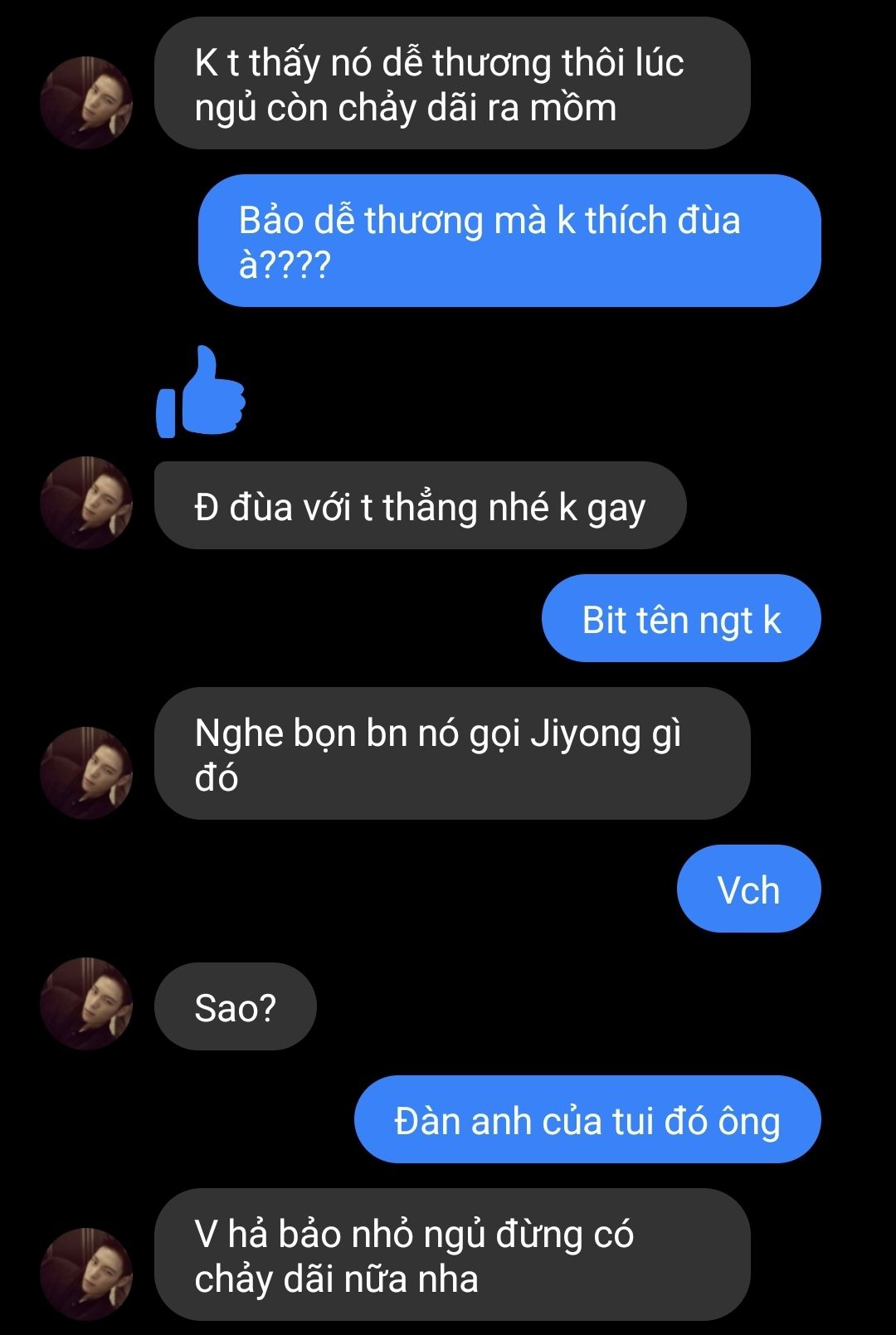Tap the avatar beside the "Sao?" message
Image resolution: width=896 pixels, height=1335 pixels.
[86, 1004]
